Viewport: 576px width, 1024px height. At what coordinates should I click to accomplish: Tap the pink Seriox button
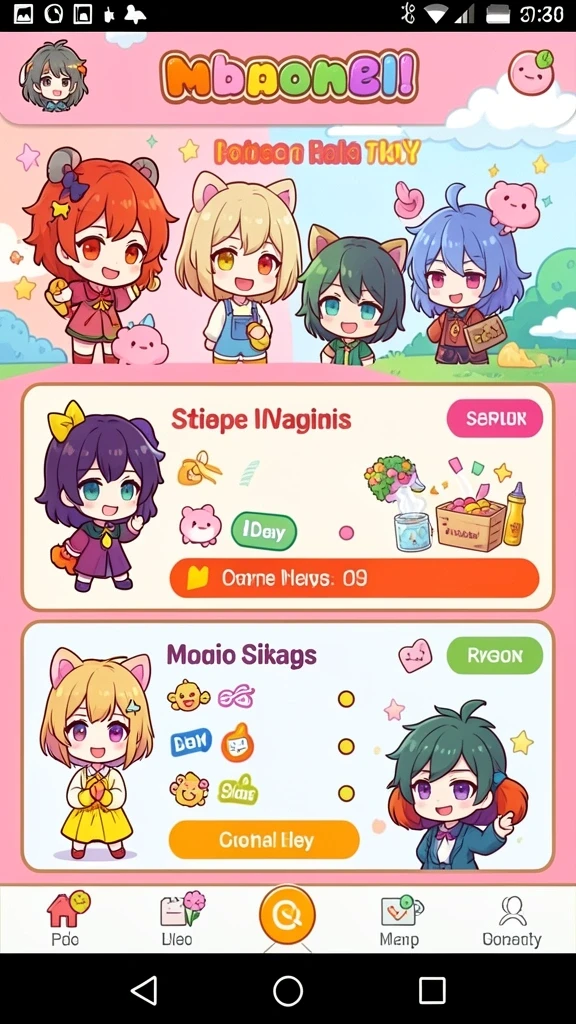pyautogui.click(x=494, y=419)
